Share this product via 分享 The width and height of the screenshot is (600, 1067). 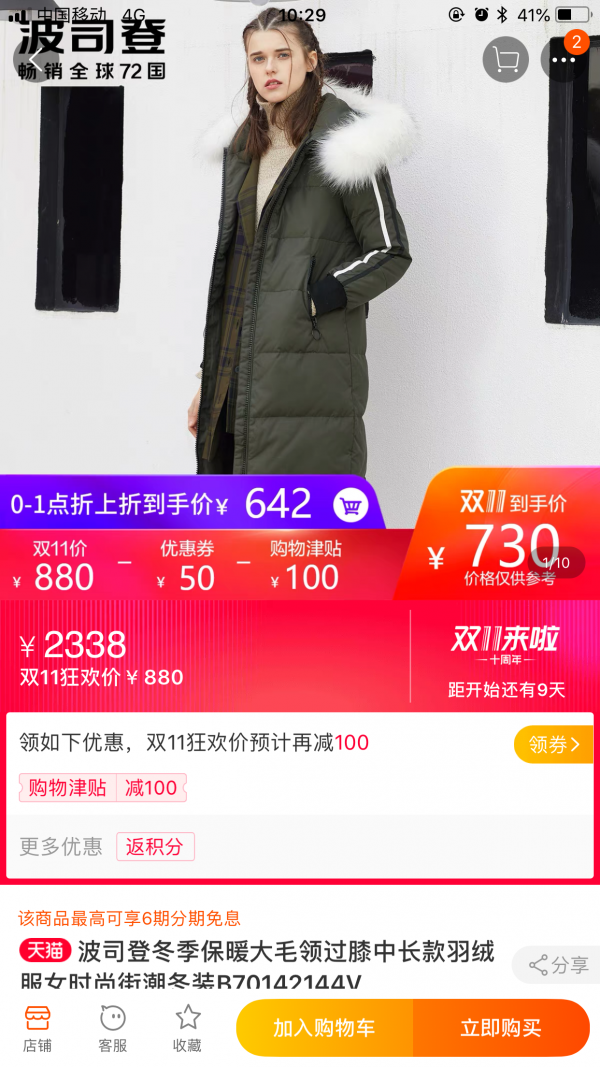point(556,965)
